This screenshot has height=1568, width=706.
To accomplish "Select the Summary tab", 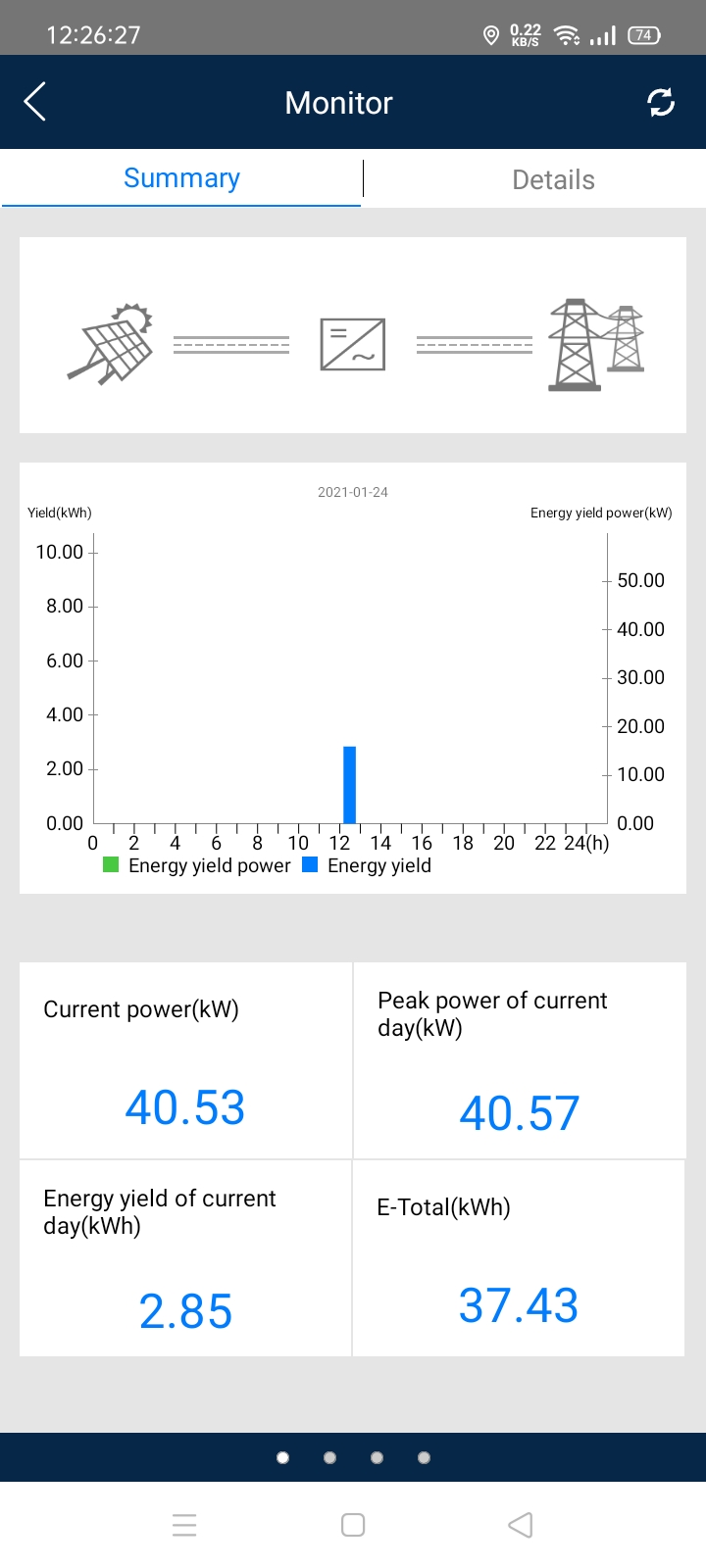I will pyautogui.click(x=181, y=178).
